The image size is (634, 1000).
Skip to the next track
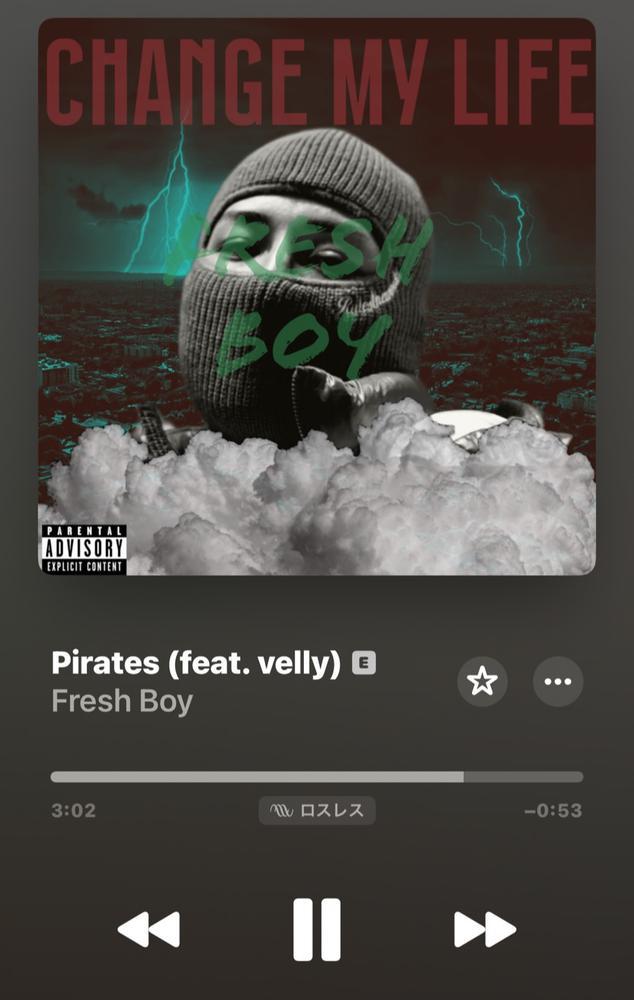(x=485, y=929)
